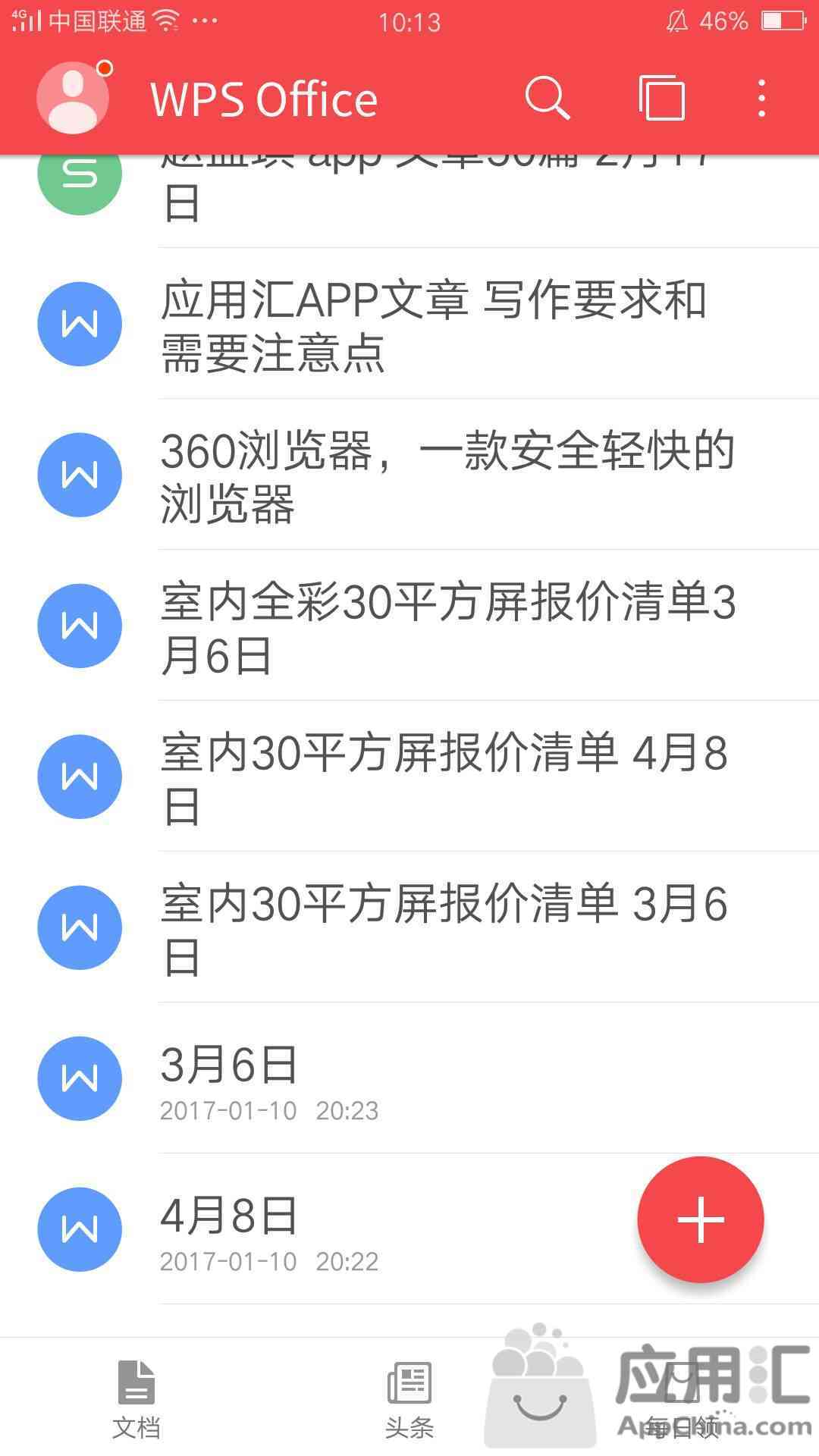This screenshot has width=819, height=1456.
Task: Open the profile avatar
Action: [73, 98]
